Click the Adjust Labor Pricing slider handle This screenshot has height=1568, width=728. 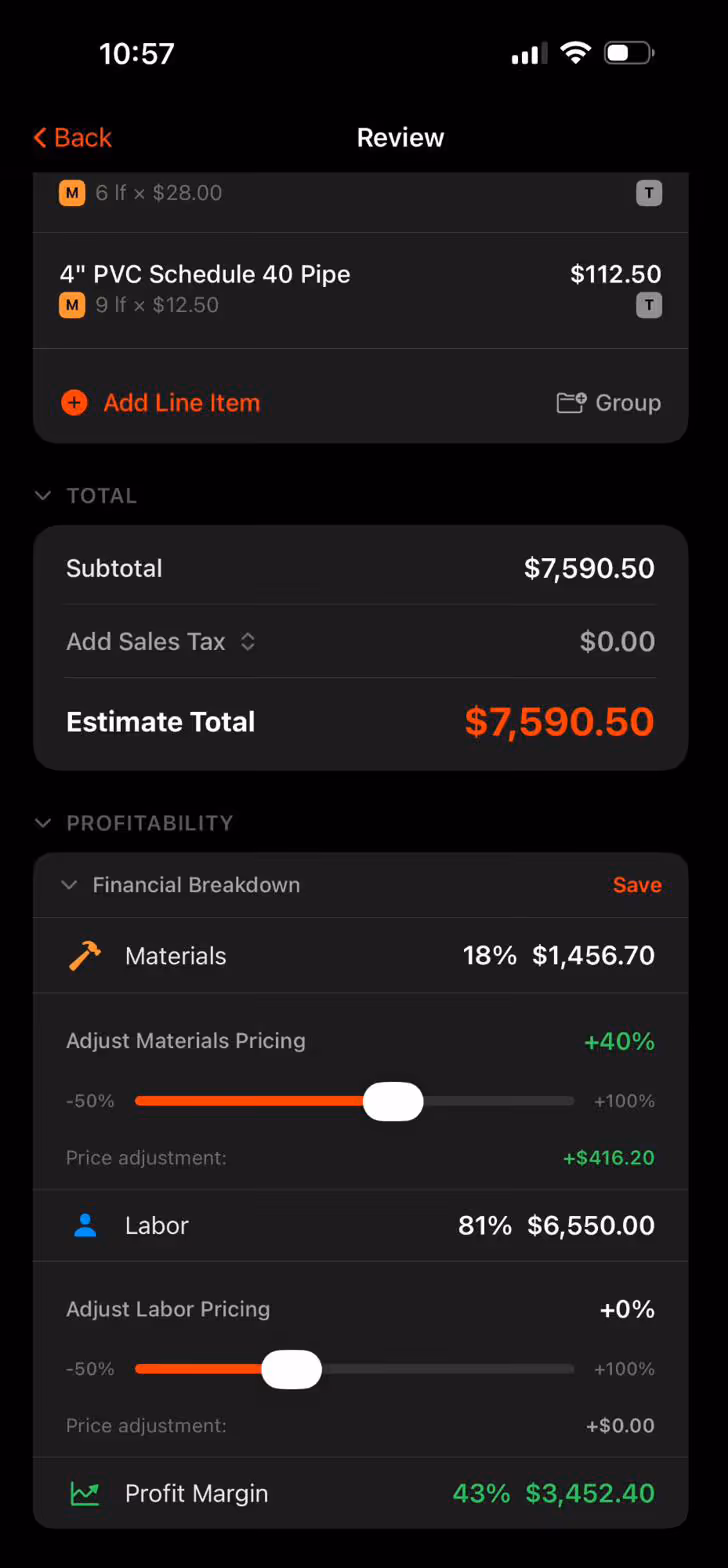coord(292,1369)
